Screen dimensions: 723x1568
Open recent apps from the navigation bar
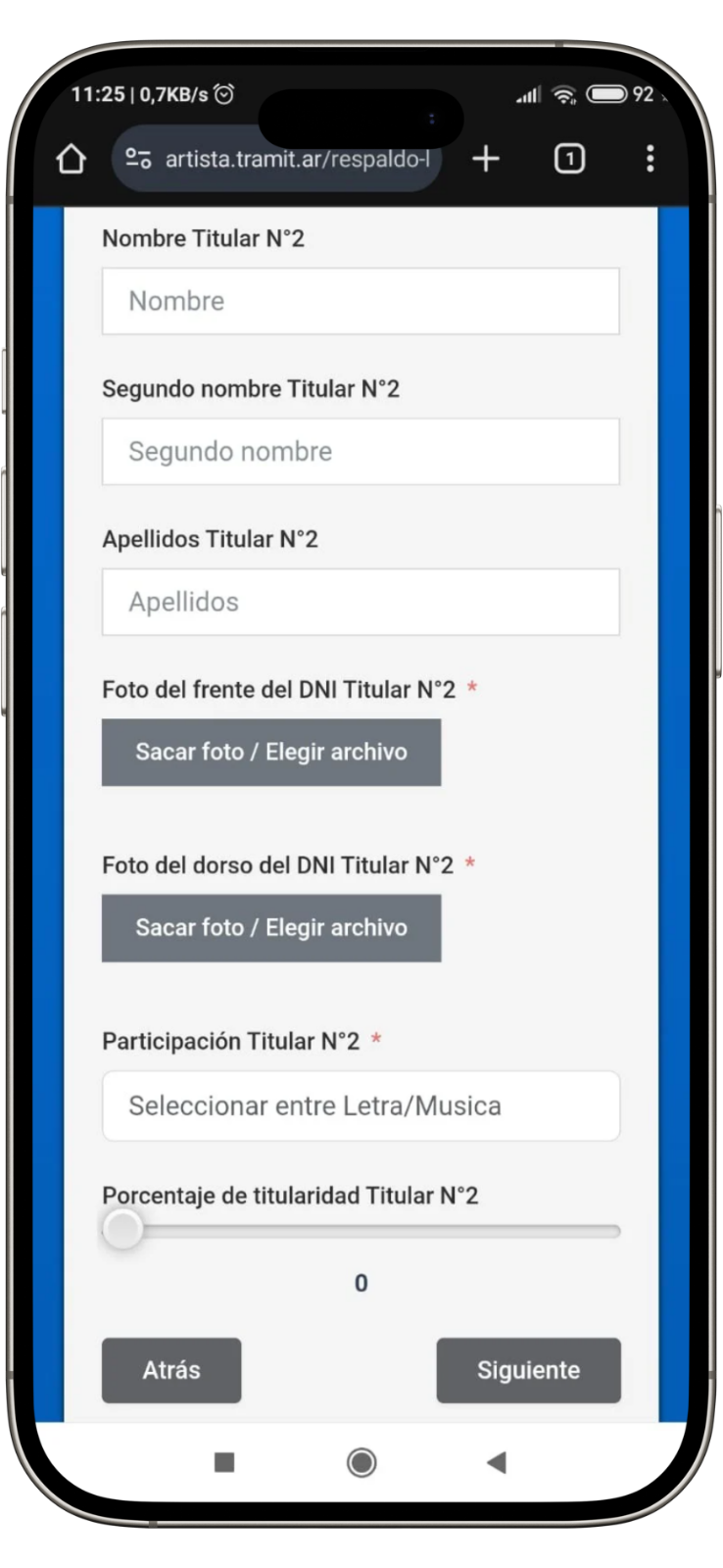pyautogui.click(x=224, y=1463)
